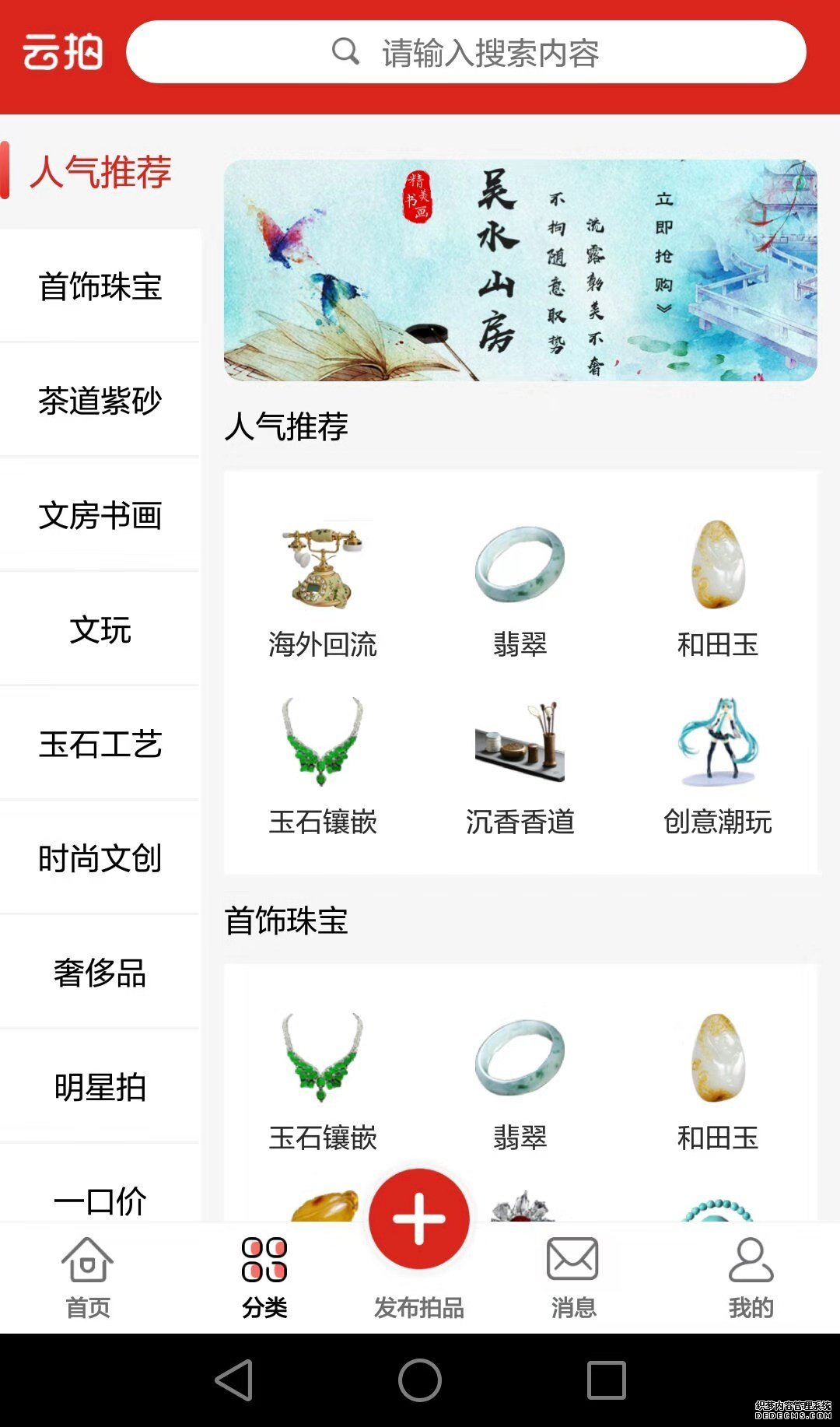Tap the system back button

click(x=233, y=1380)
